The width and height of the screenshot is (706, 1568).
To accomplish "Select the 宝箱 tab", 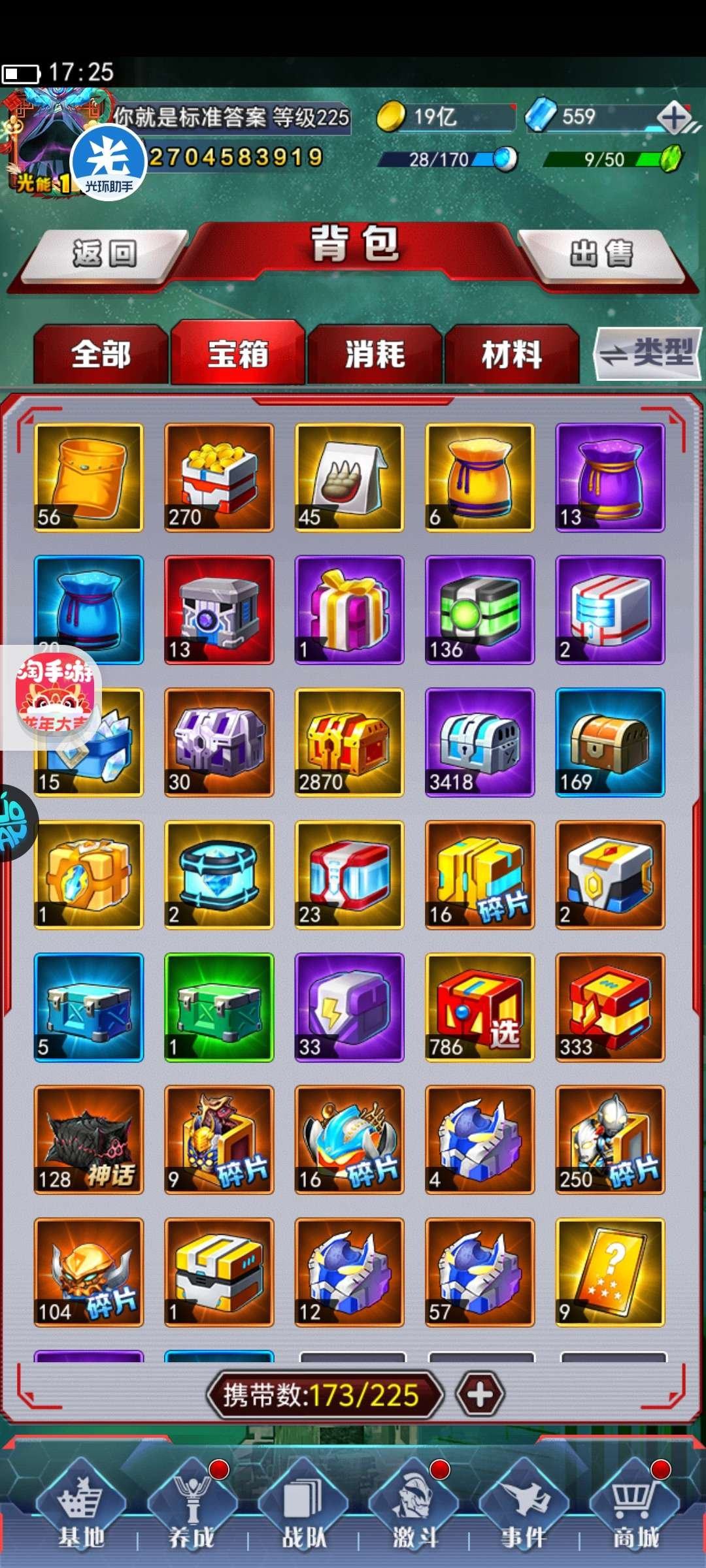I will pos(238,355).
